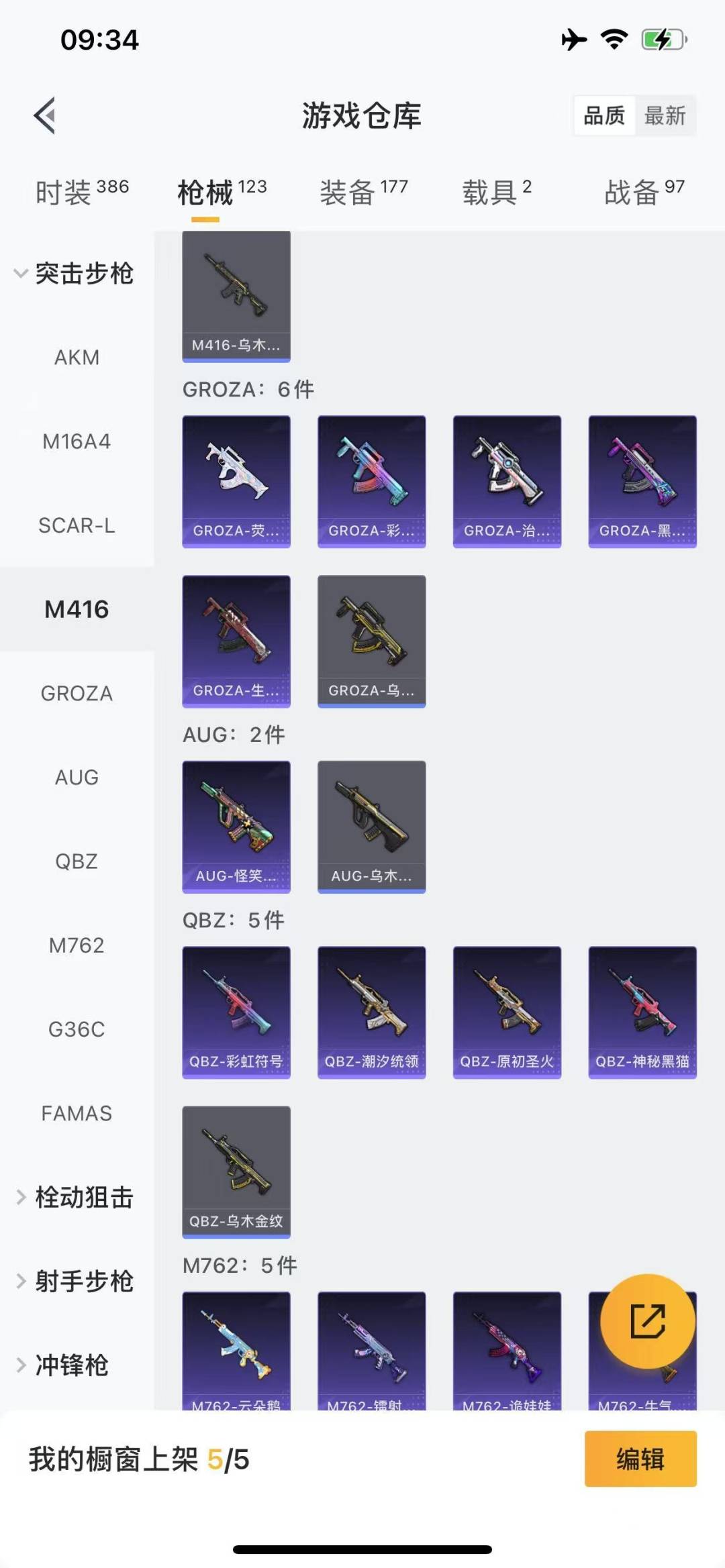The image size is (725, 1568).
Task: Open the 战备 tab
Action: click(x=644, y=192)
